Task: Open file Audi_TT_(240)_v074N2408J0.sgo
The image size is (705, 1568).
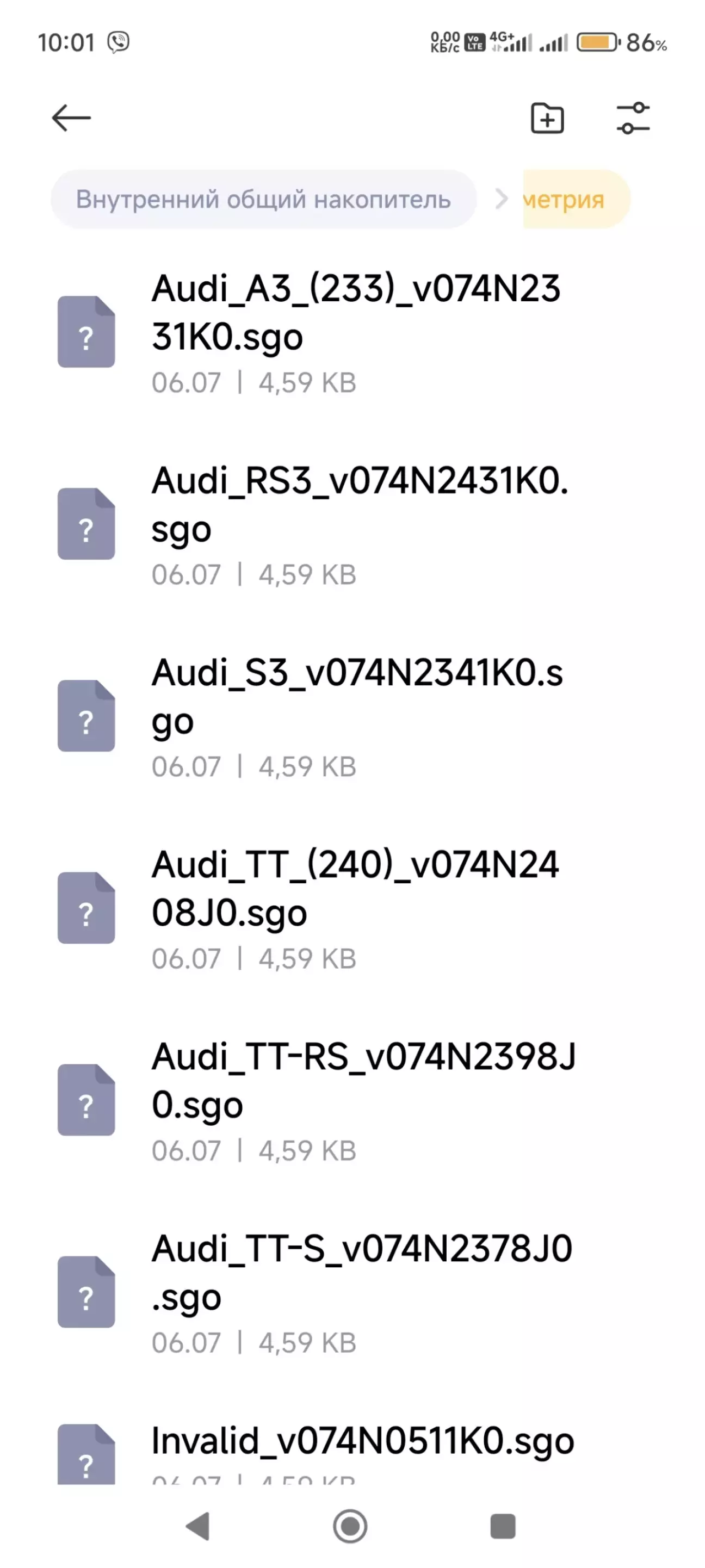Action: [x=352, y=908]
